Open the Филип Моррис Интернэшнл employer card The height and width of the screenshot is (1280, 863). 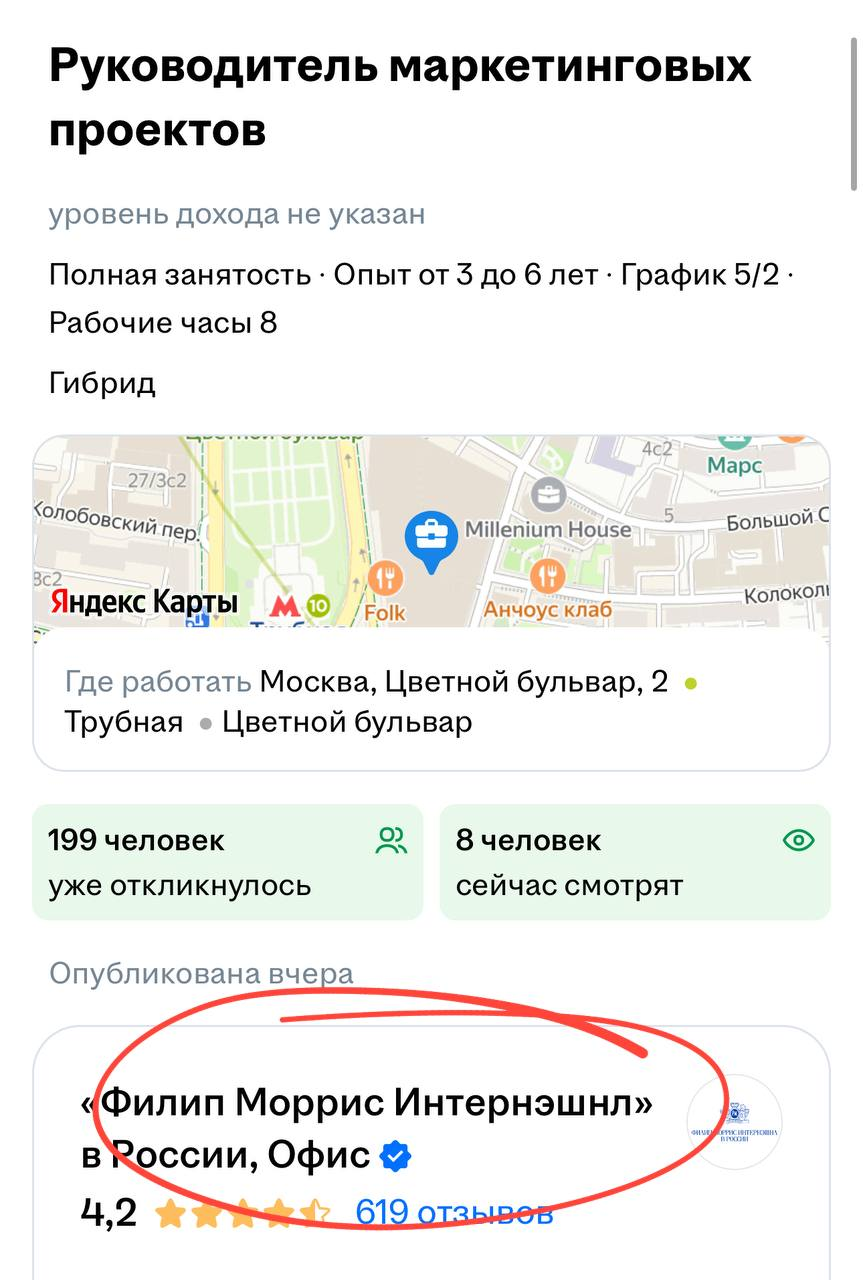pos(366,1129)
